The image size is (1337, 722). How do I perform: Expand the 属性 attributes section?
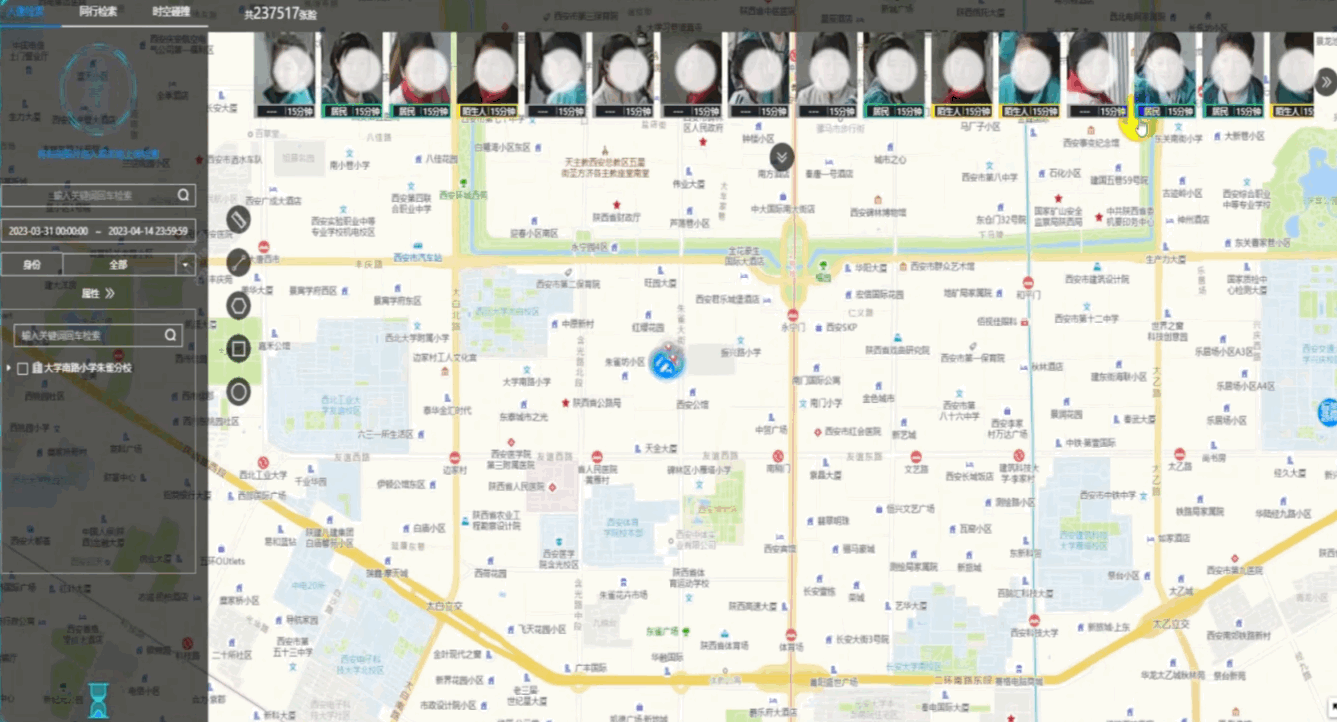click(x=98, y=294)
